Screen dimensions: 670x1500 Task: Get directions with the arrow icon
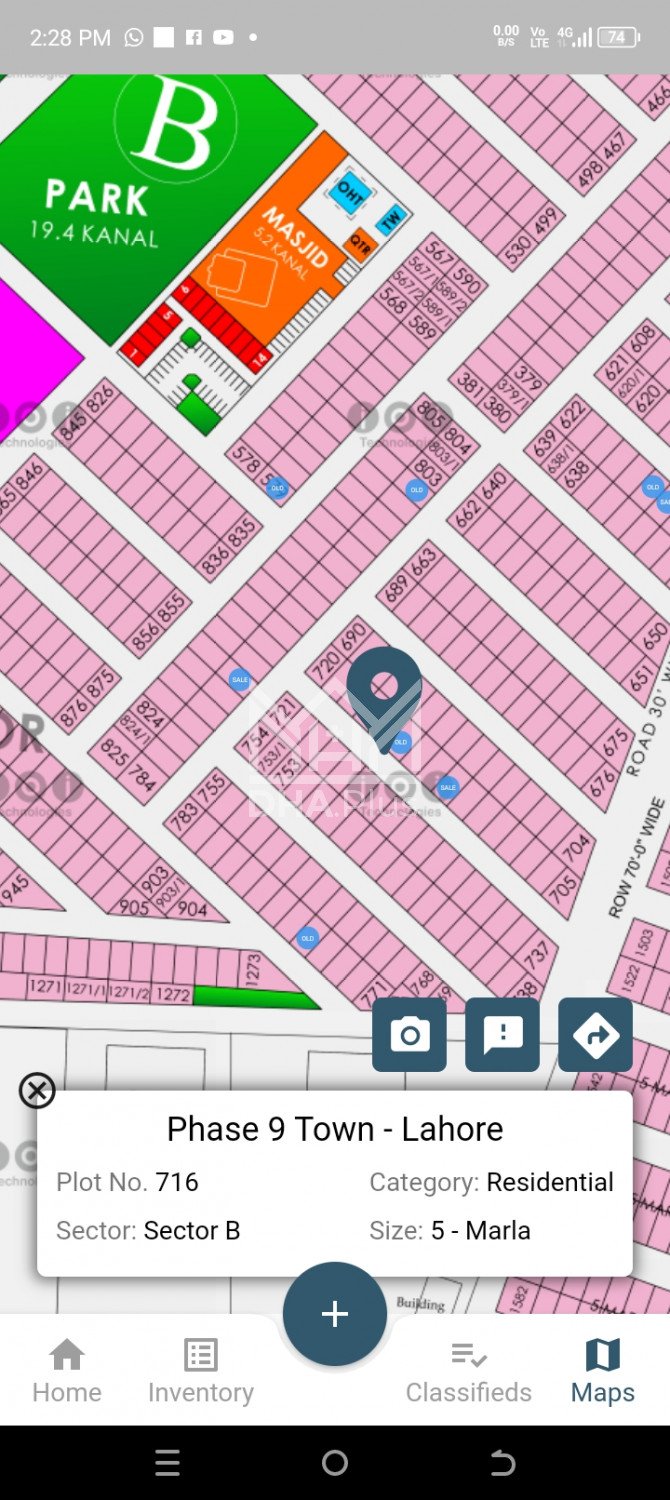(x=595, y=1035)
